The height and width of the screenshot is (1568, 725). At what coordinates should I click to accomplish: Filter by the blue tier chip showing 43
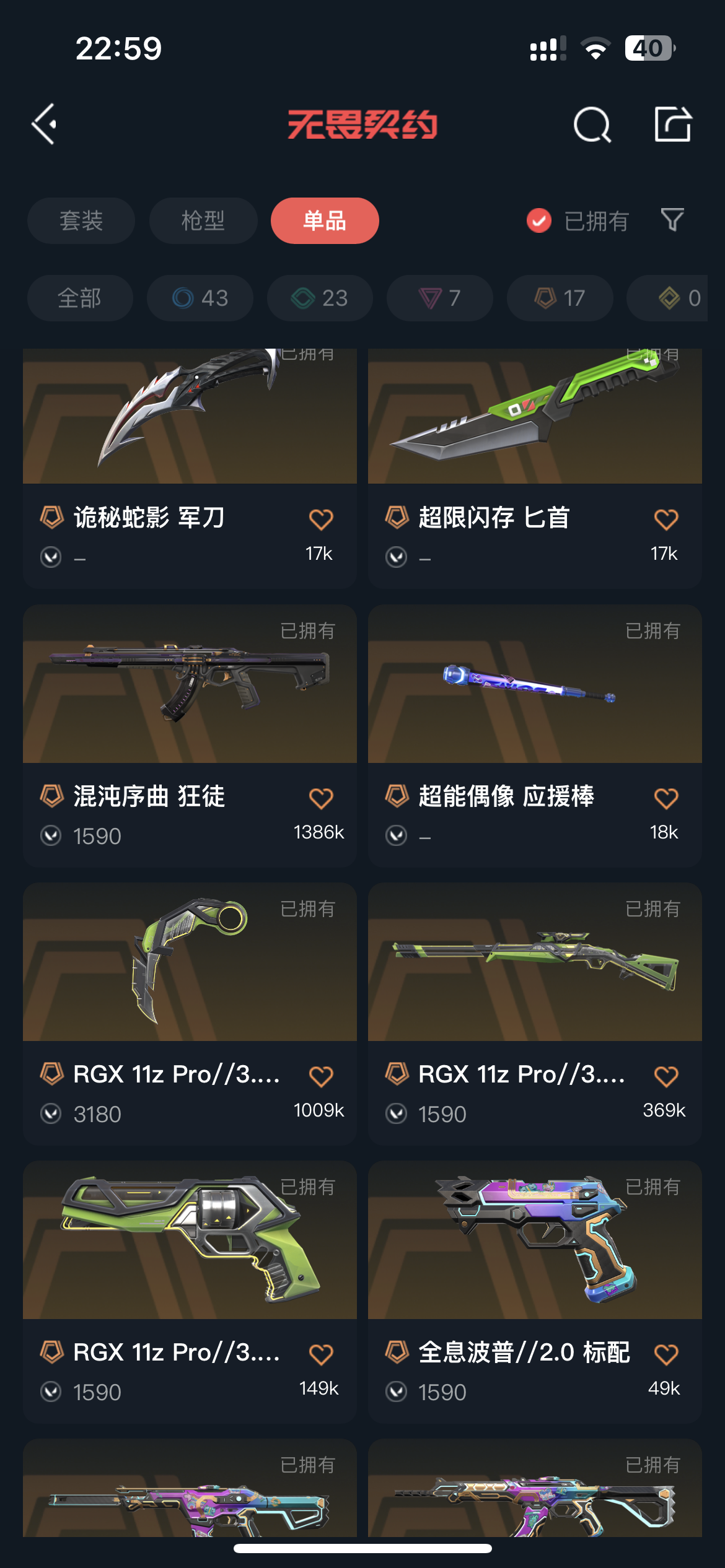pyautogui.click(x=200, y=298)
